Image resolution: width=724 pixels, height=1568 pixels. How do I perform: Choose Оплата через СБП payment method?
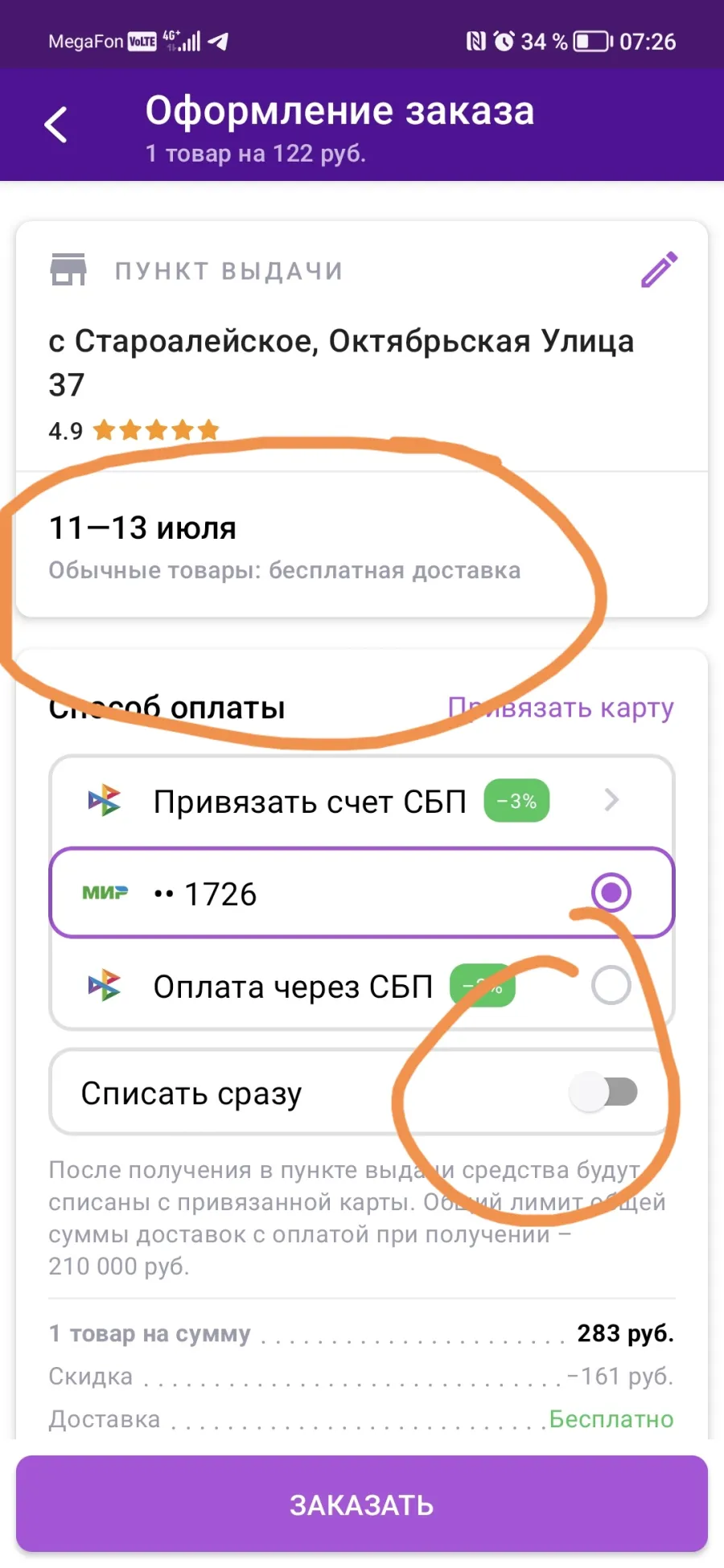(x=361, y=985)
